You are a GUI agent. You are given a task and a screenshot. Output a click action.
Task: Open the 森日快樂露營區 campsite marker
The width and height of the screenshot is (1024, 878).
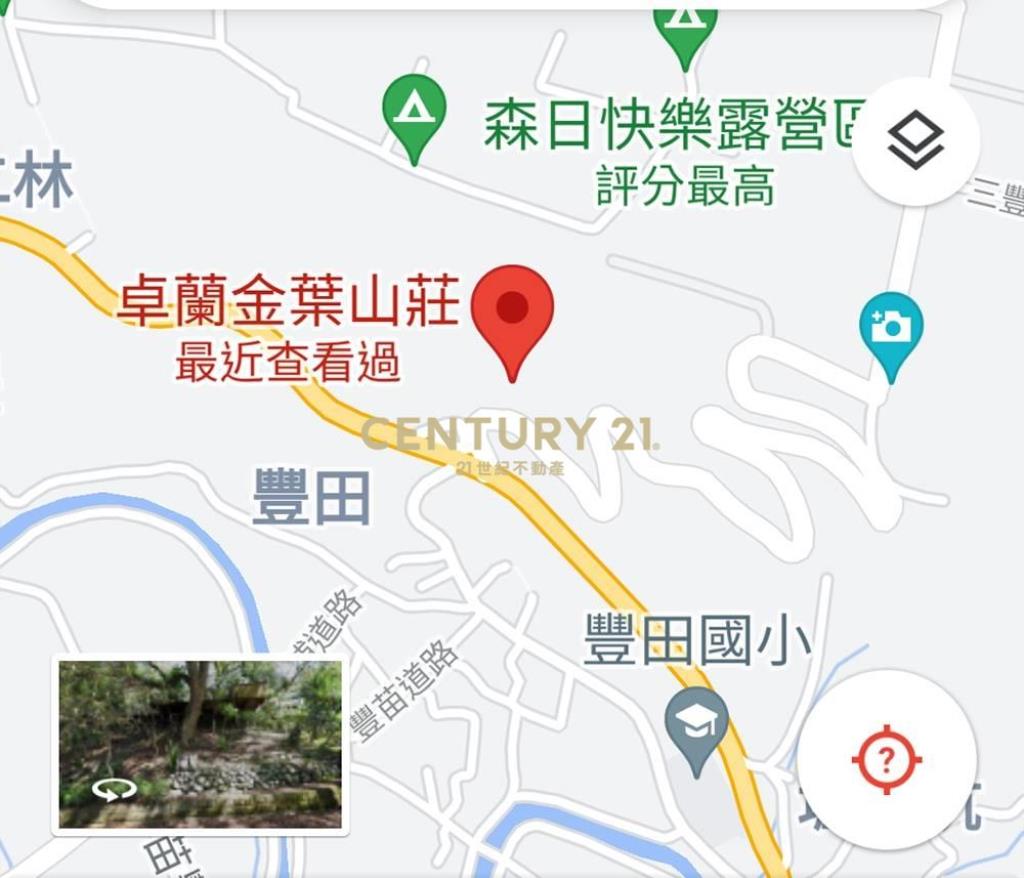point(413,110)
